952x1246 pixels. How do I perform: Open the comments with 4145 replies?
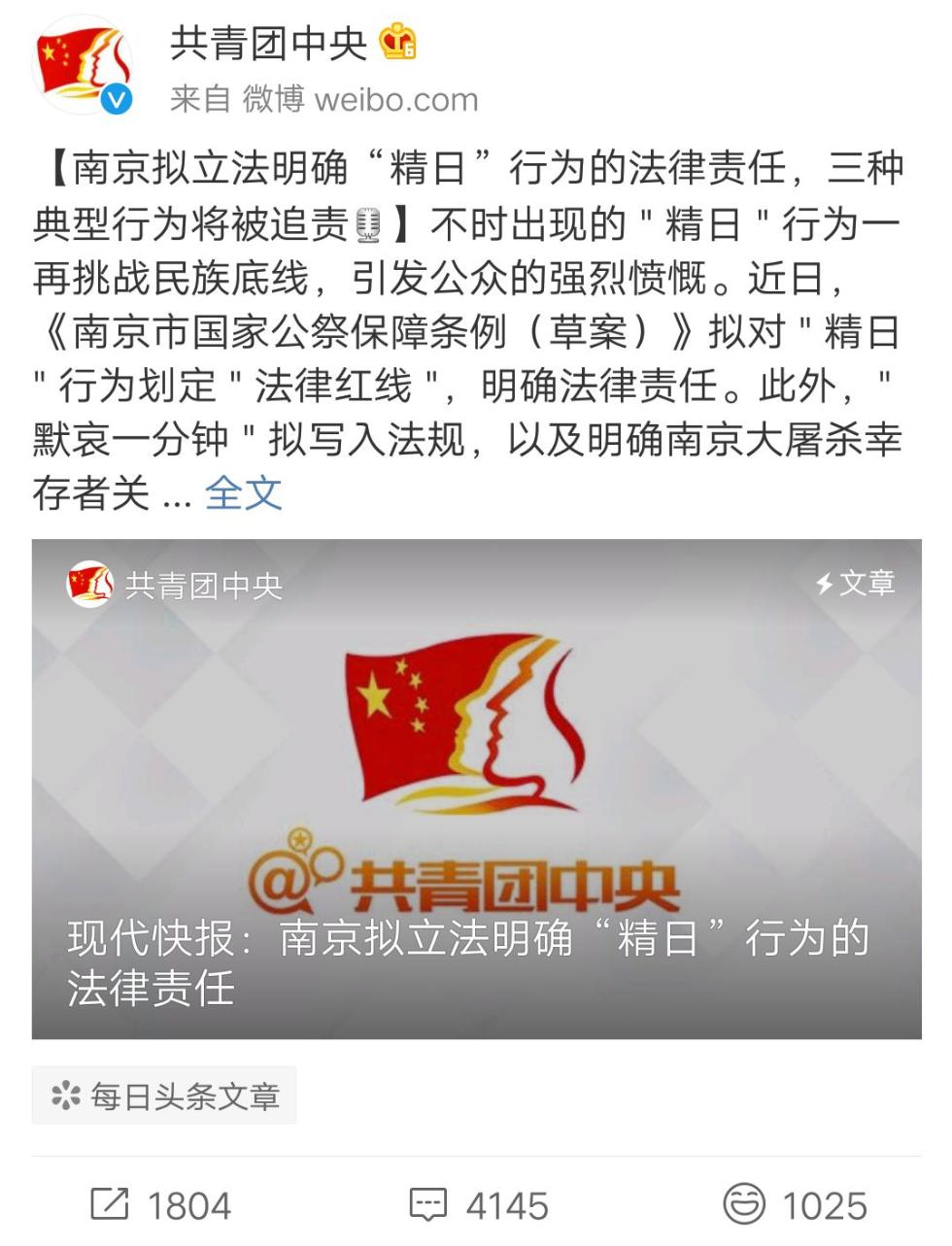[478, 1205]
